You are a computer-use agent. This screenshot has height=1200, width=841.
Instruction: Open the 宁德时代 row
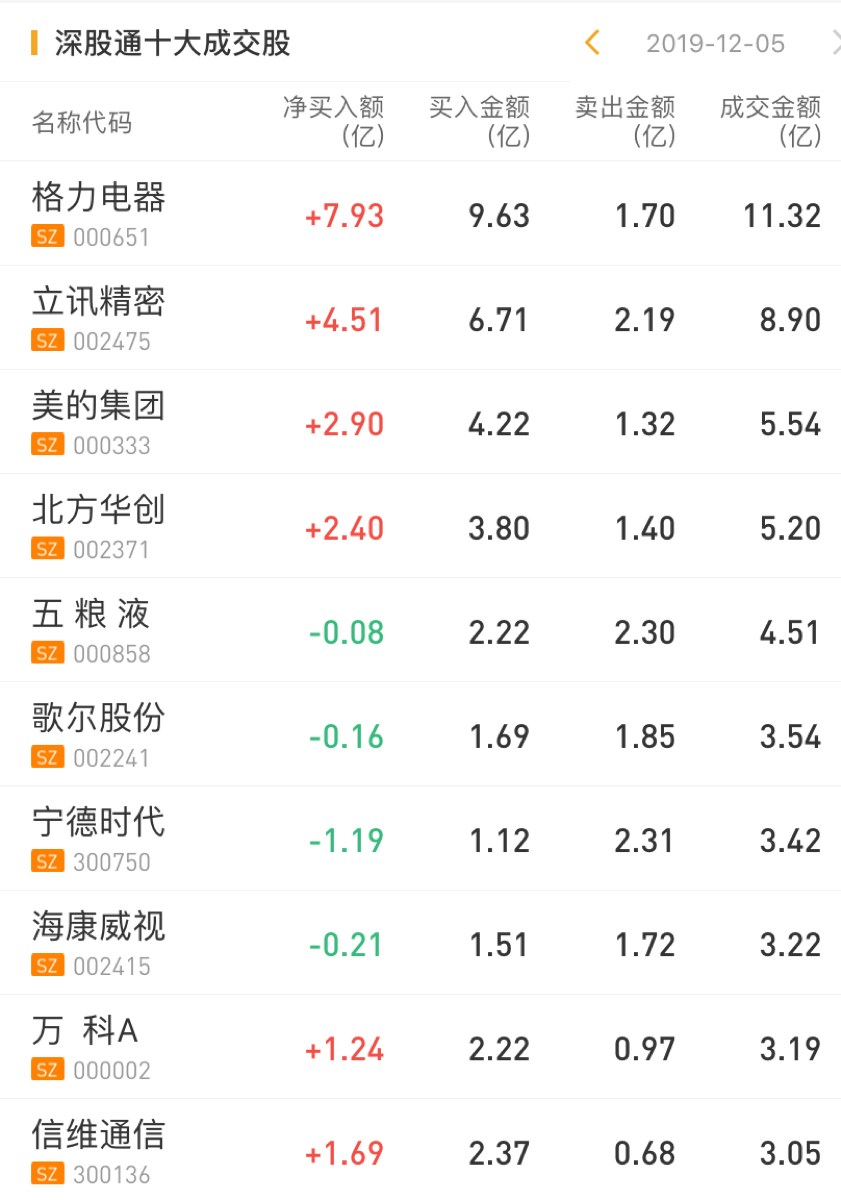tap(99, 838)
